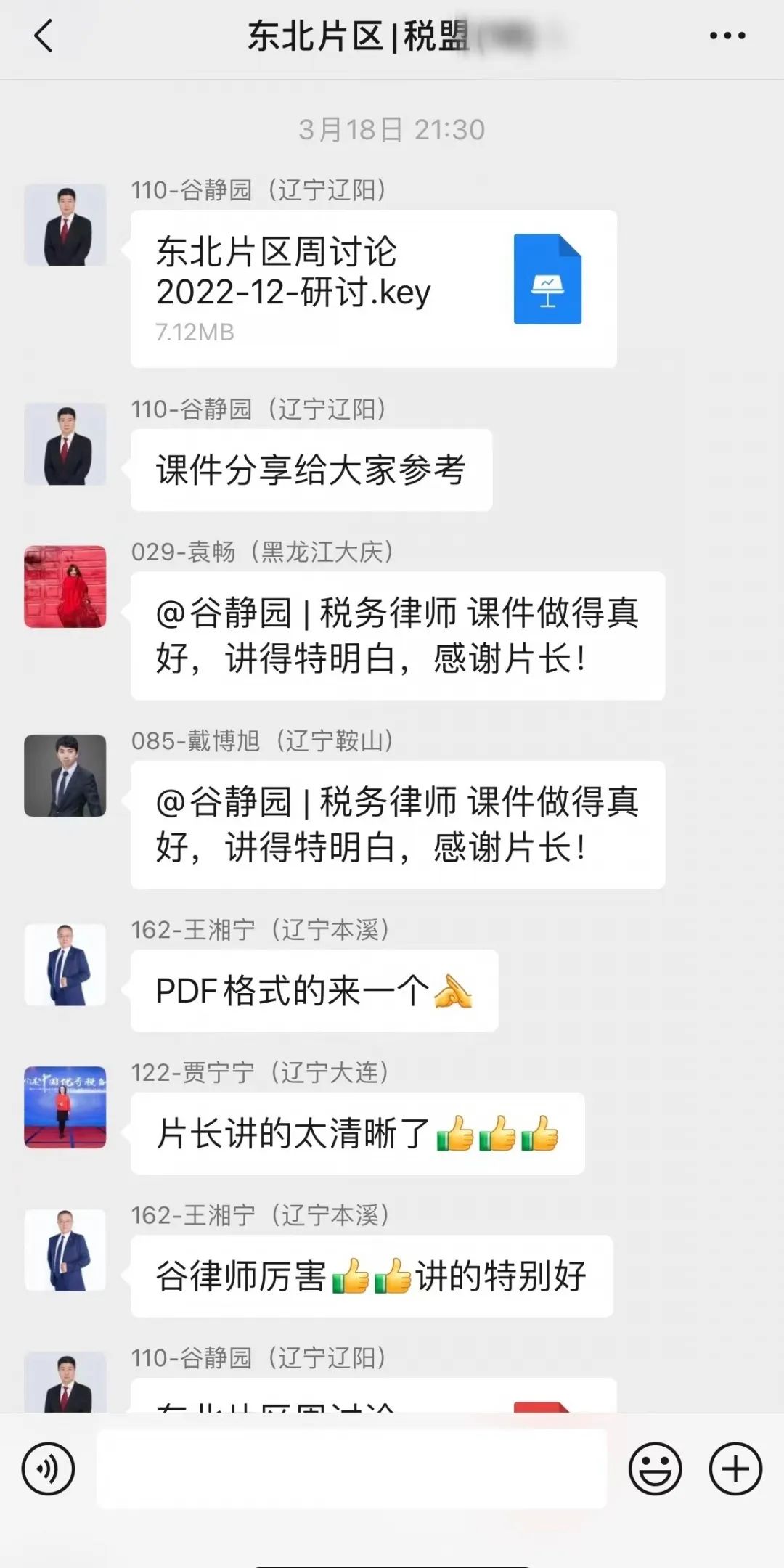Open the plus attachment menu

[735, 1469]
